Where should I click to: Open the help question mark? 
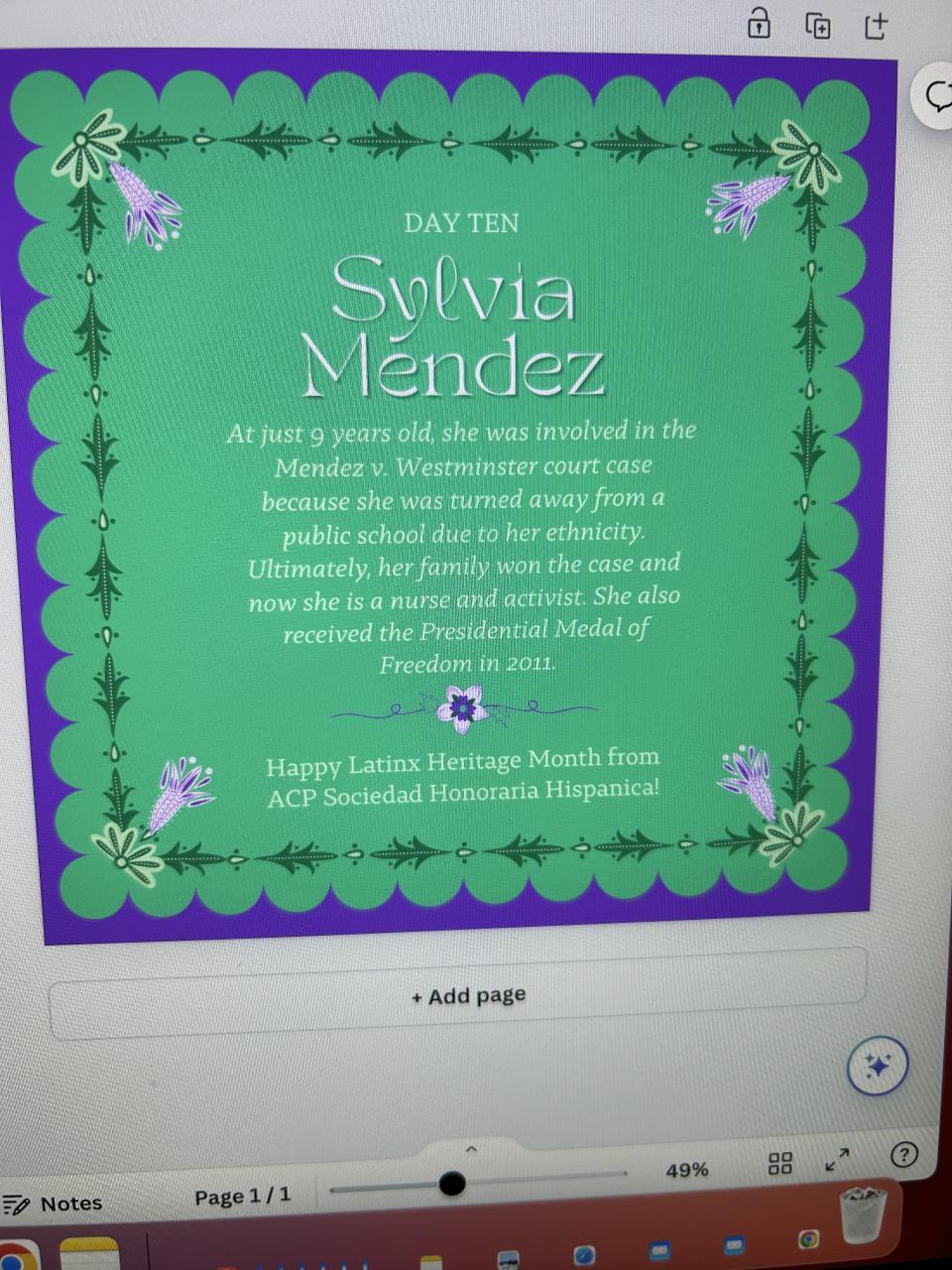pyautogui.click(x=903, y=1154)
